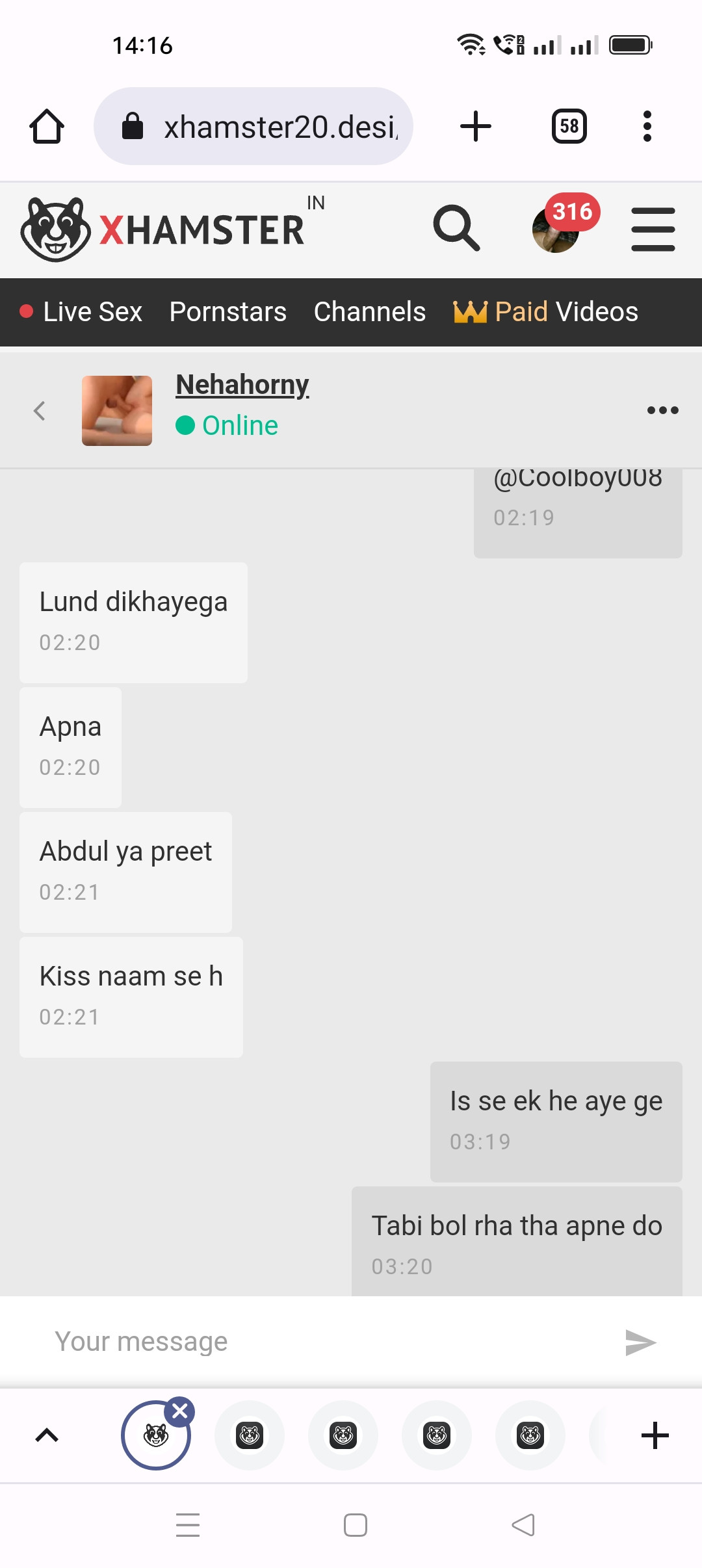Go to the Pornstars section
The height and width of the screenshot is (1568, 702).
click(x=227, y=312)
